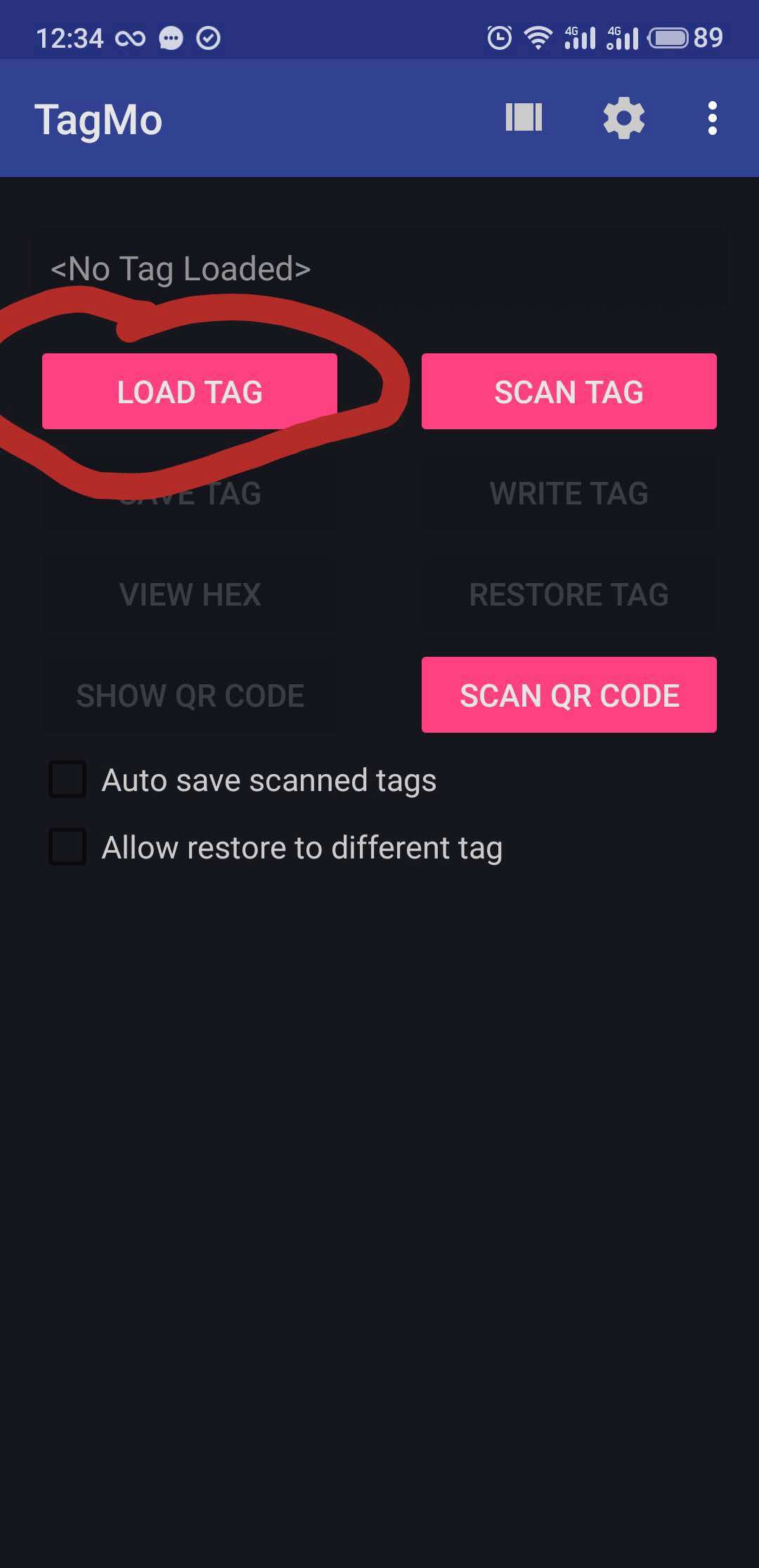Viewport: 759px width, 1568px height.
Task: Launch Scan QR Code
Action: point(569,695)
